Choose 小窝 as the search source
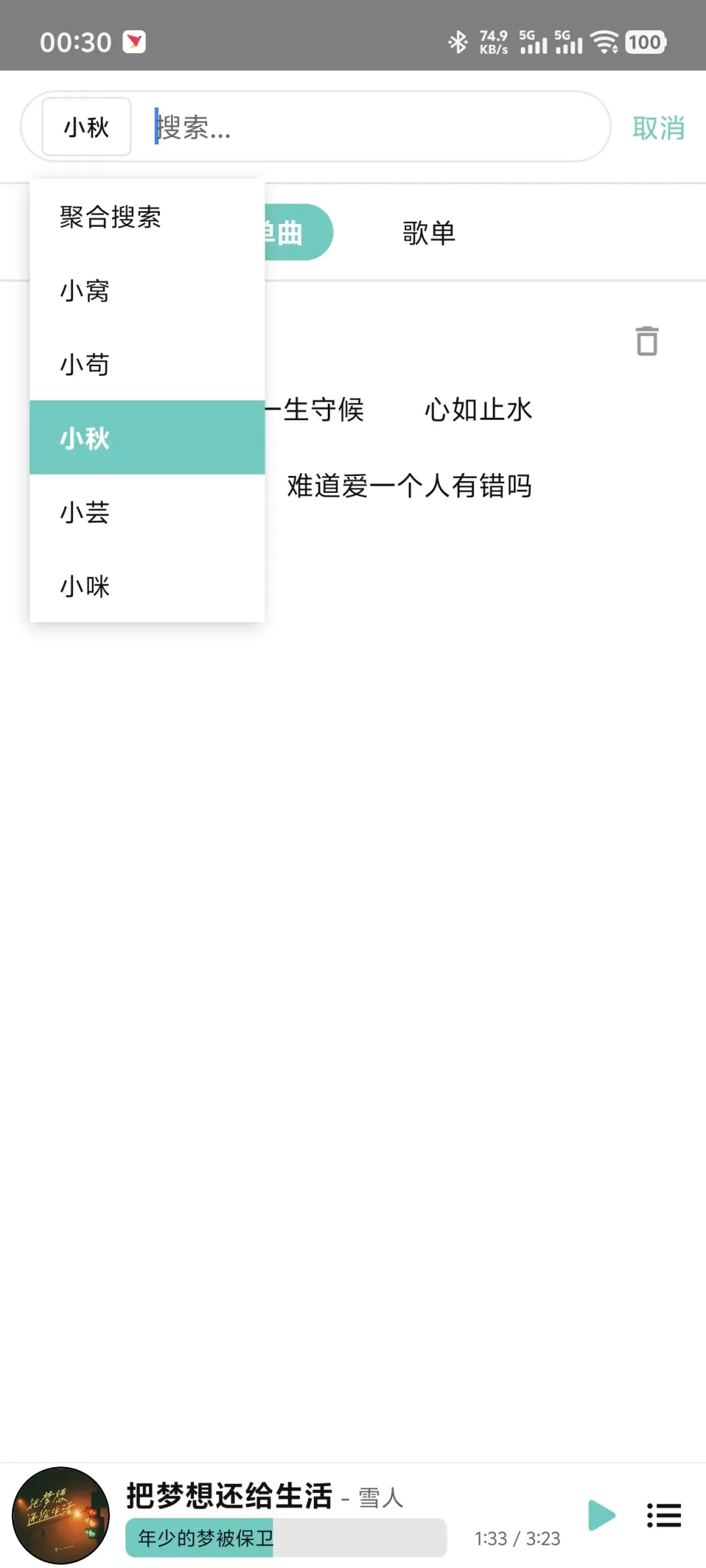 coord(83,292)
